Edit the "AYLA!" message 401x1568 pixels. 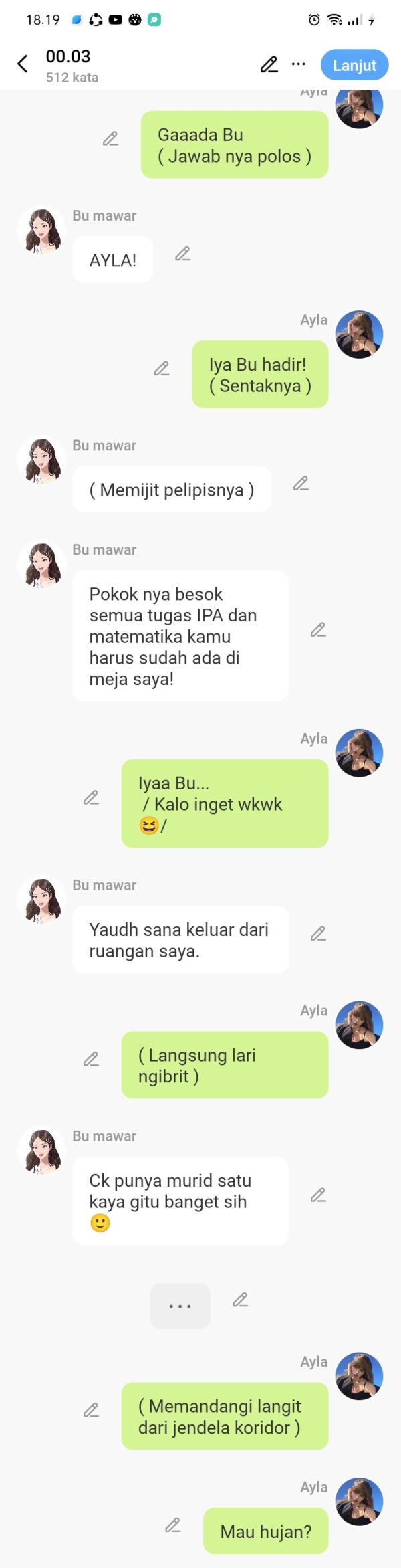(x=182, y=254)
